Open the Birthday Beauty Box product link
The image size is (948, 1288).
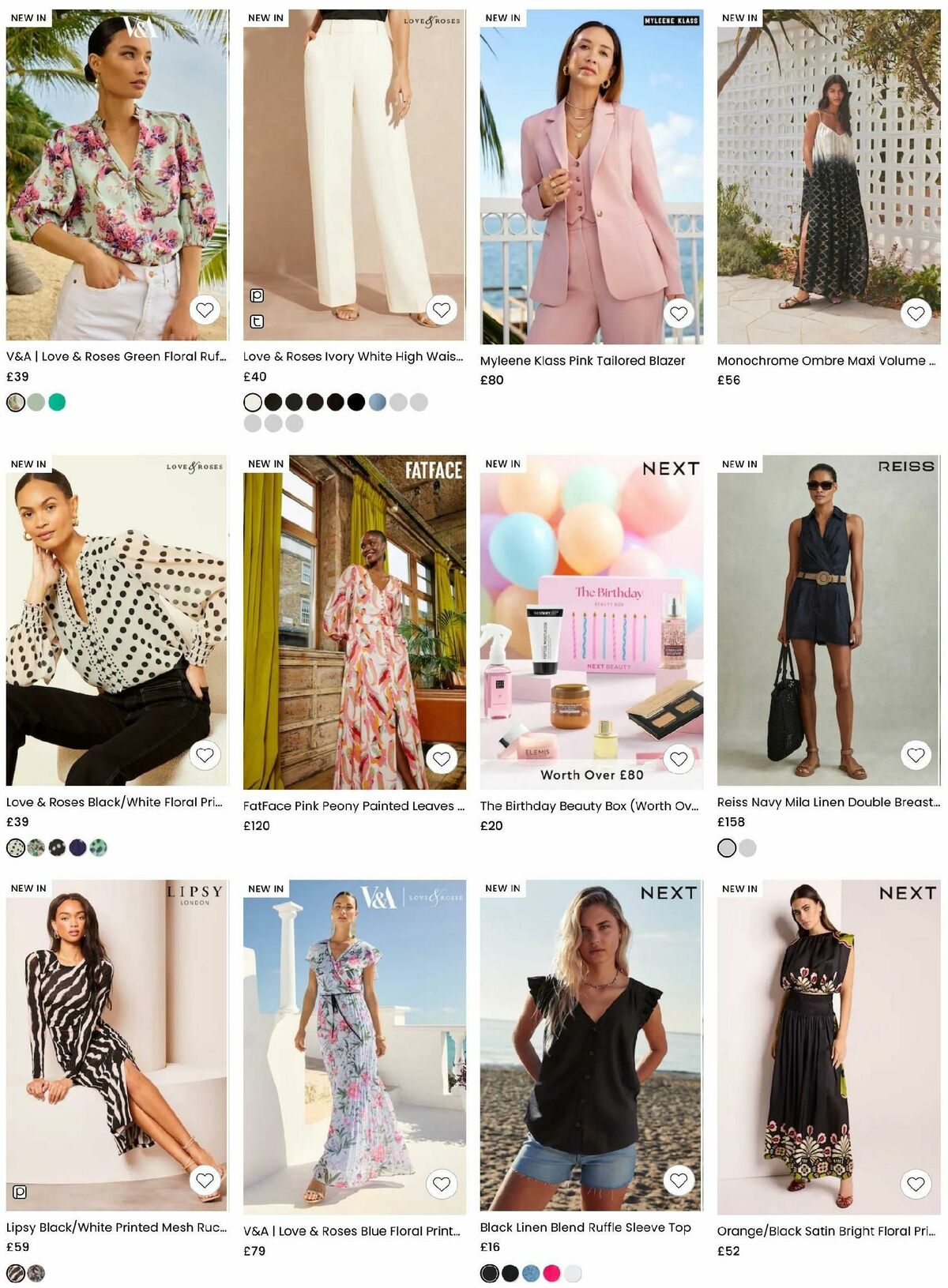coord(589,807)
